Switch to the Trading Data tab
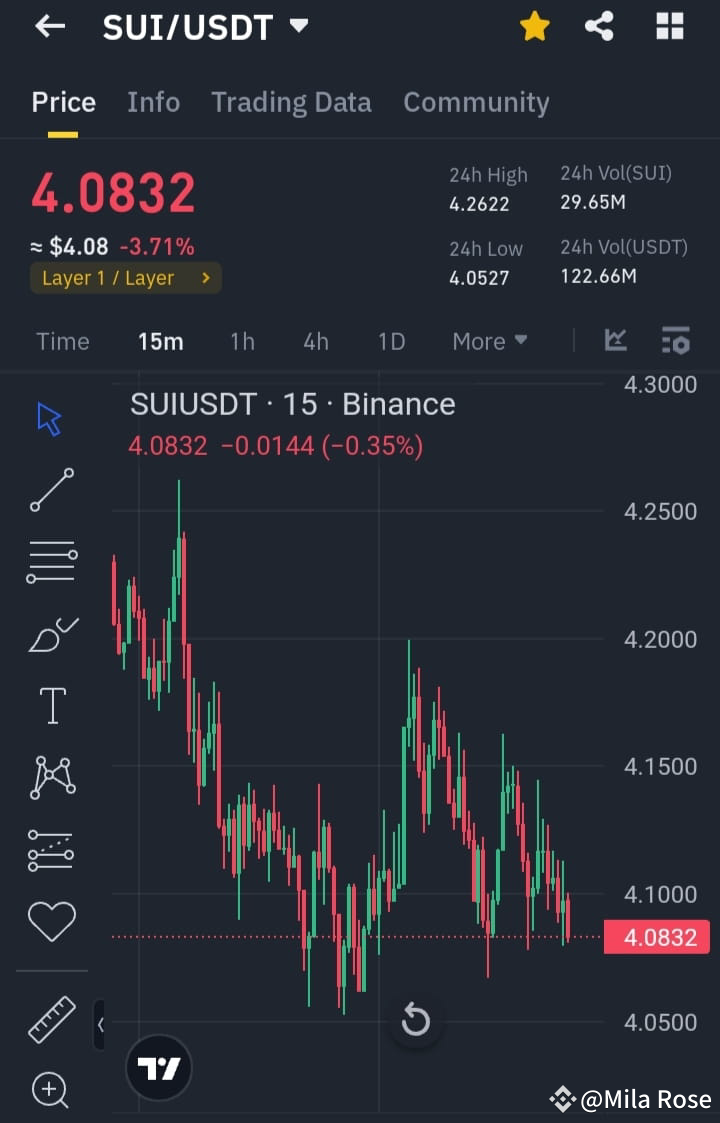 [291, 102]
